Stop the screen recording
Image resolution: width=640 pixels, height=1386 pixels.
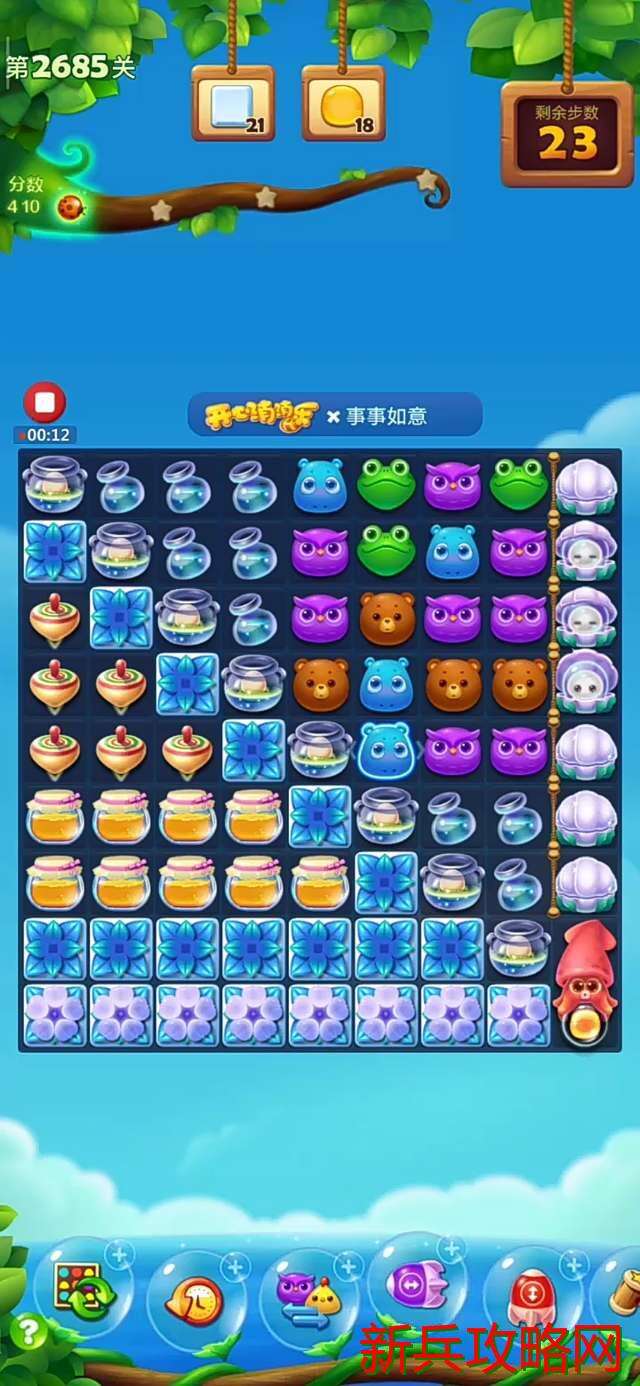[x=45, y=402]
